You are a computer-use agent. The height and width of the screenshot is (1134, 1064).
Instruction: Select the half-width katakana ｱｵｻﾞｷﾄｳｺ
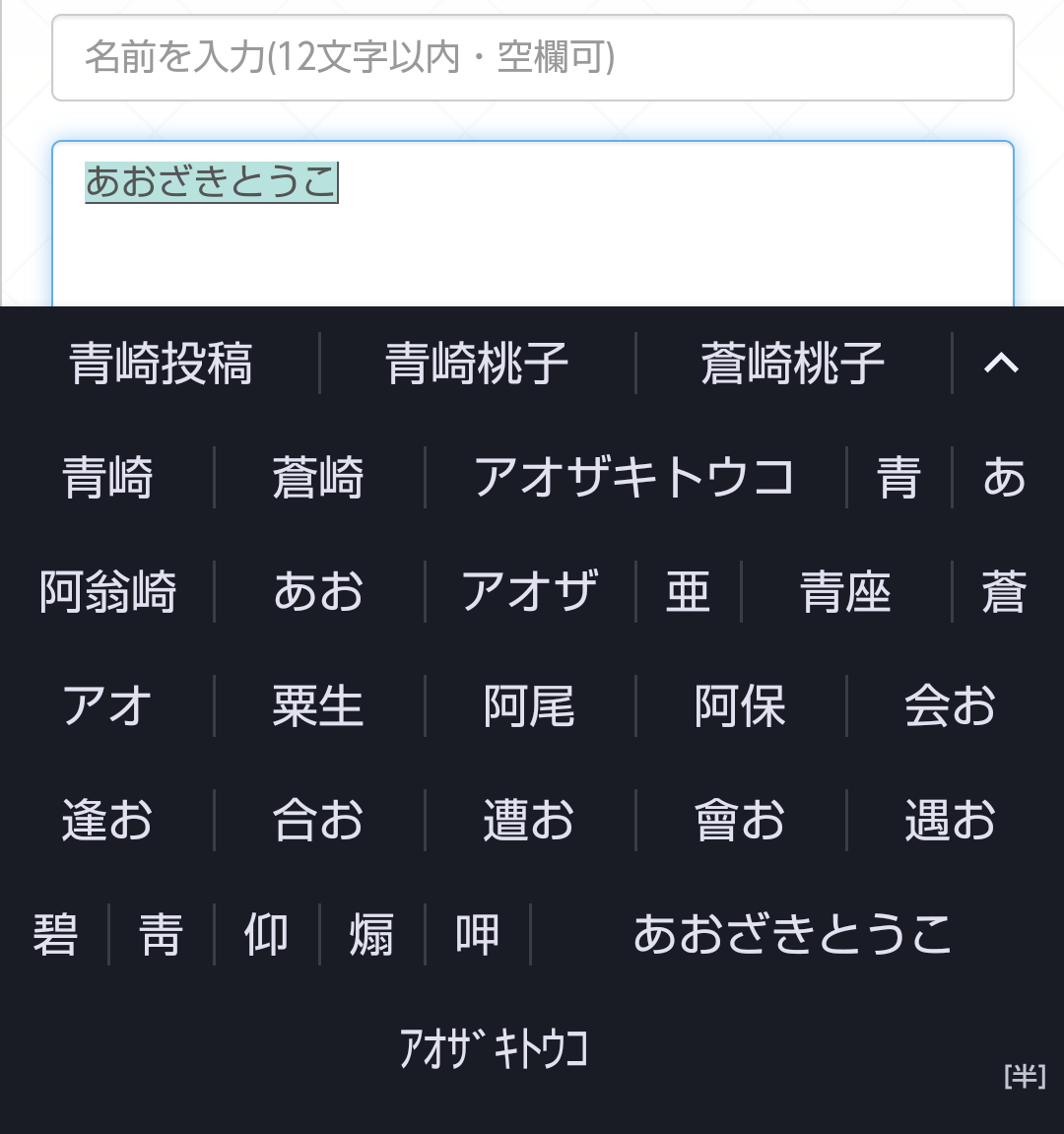tap(493, 1048)
